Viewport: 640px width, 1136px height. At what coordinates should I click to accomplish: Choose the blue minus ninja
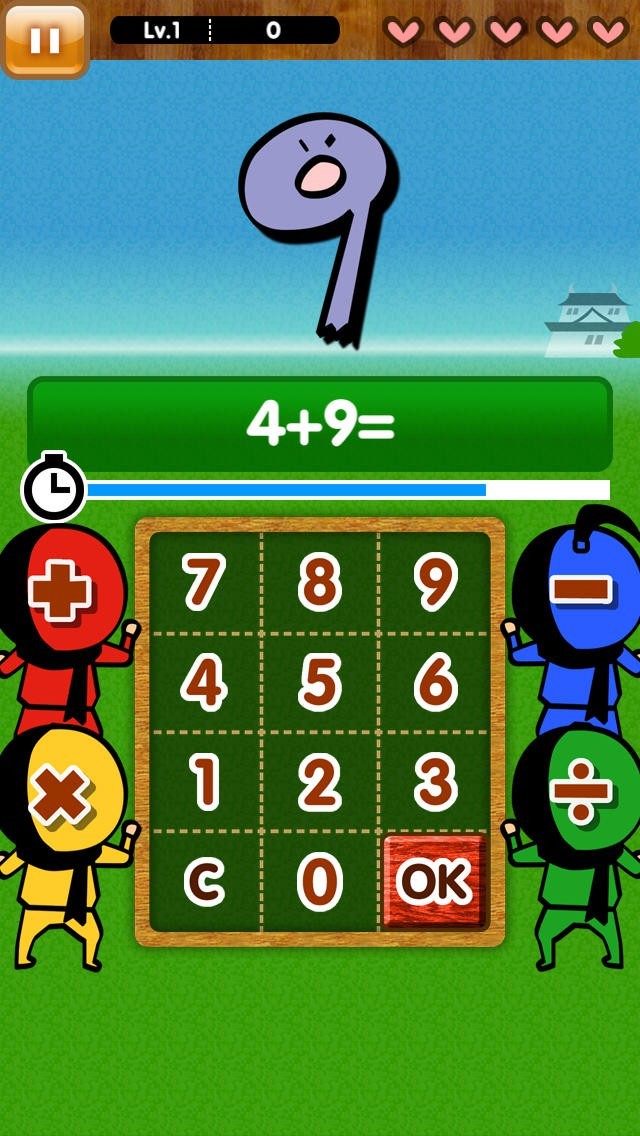[576, 623]
